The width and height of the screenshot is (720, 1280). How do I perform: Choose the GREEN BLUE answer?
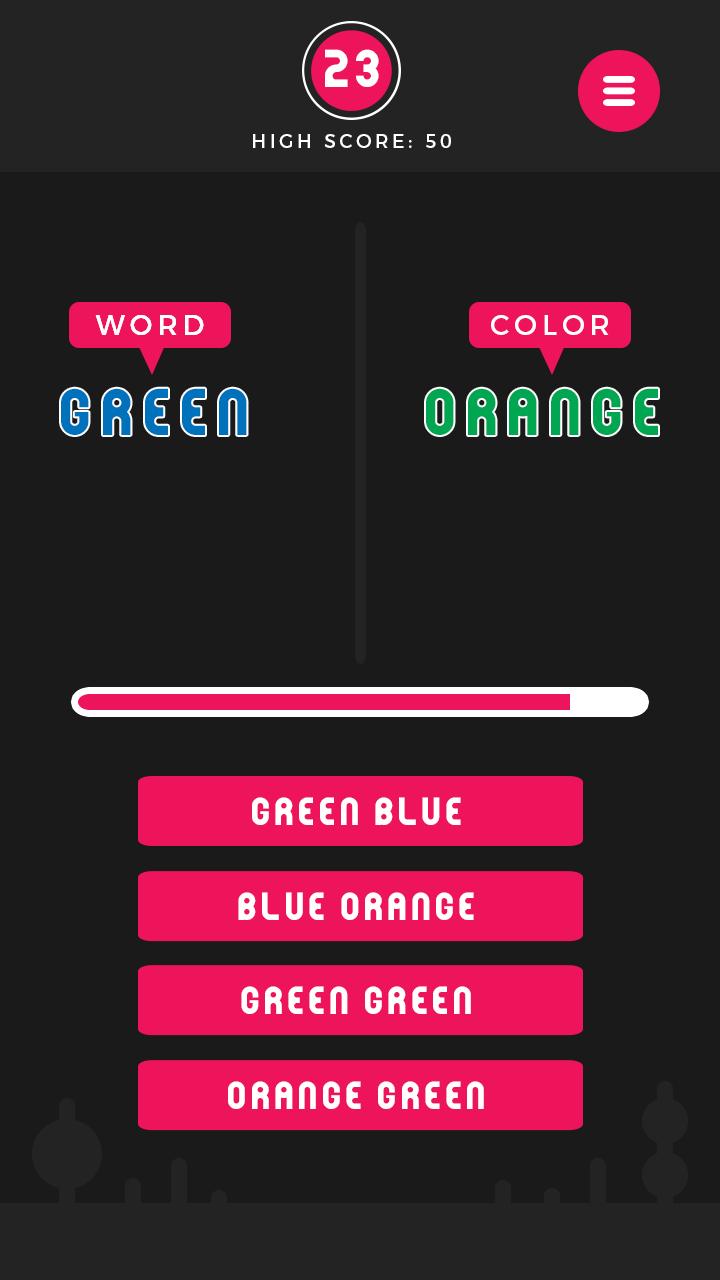[x=360, y=811]
